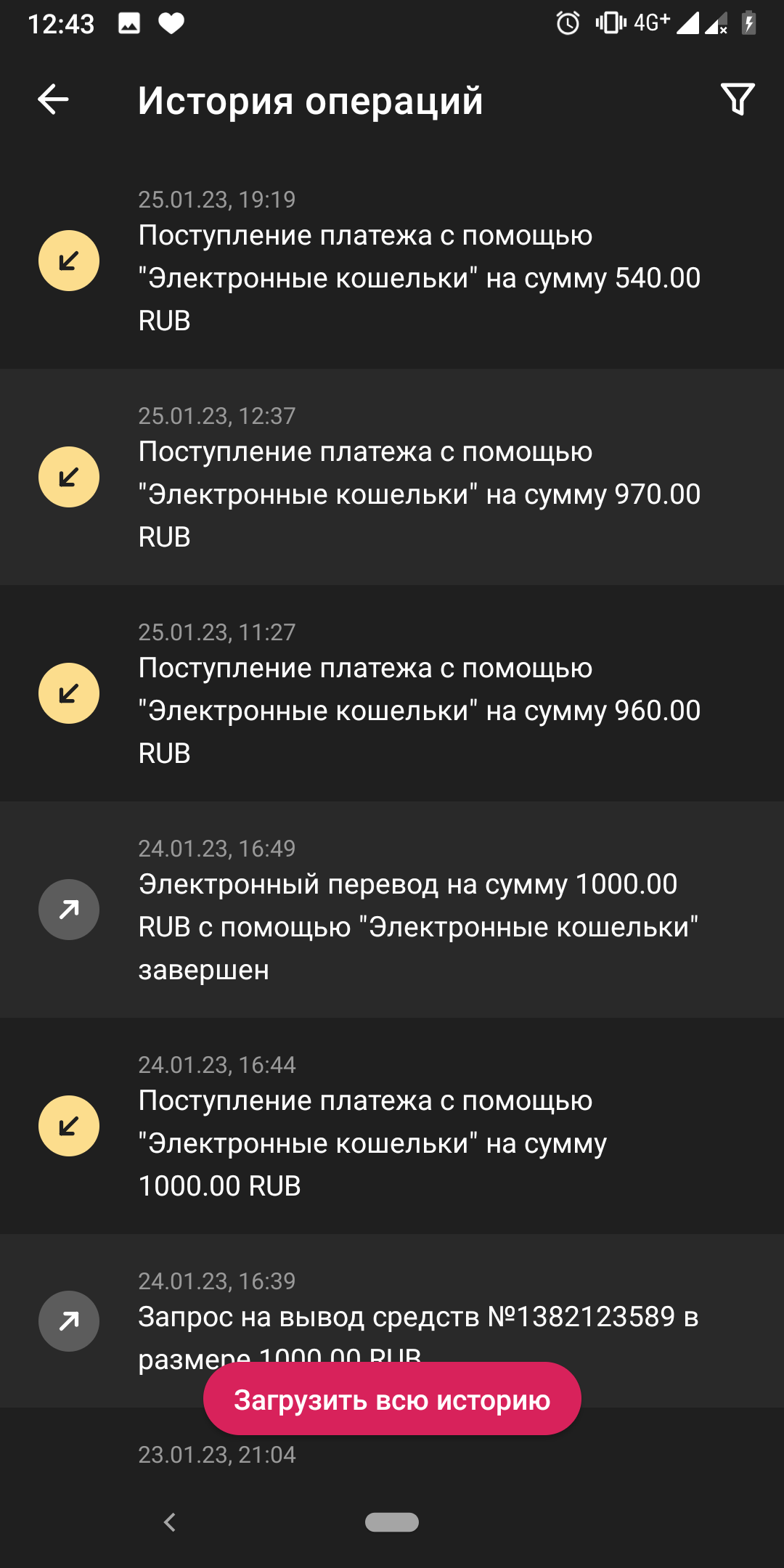Tap "Загрузить всю историю" button

coord(392,1399)
